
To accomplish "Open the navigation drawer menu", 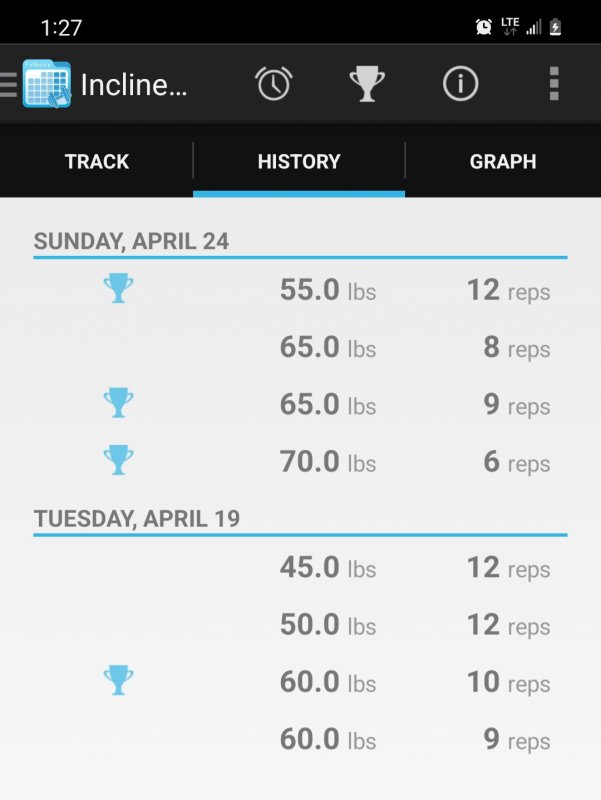I will pos(9,84).
